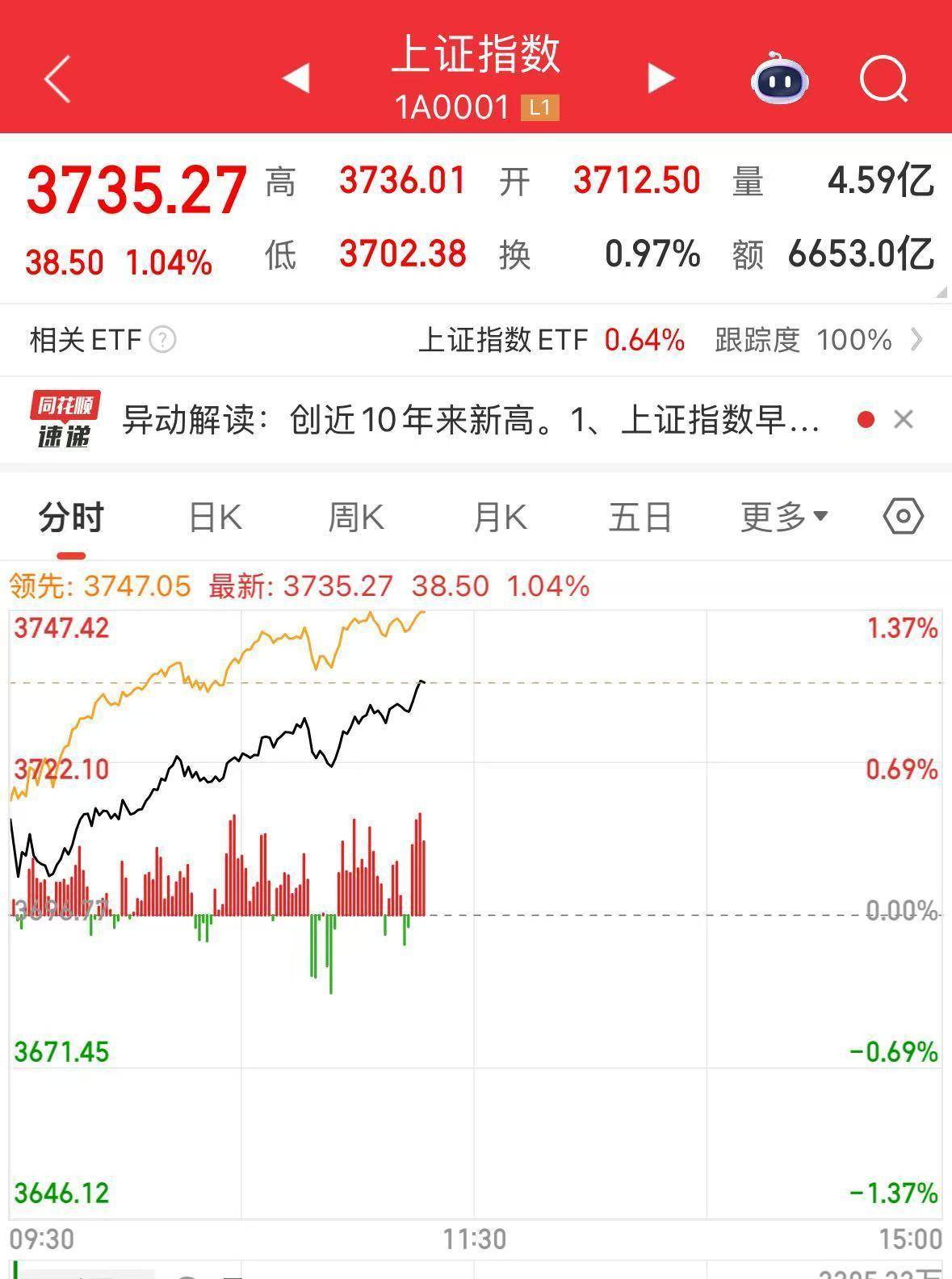This screenshot has height=1279, width=952.
Task: Switch to next stock with right triangle
Action: pyautogui.click(x=661, y=78)
